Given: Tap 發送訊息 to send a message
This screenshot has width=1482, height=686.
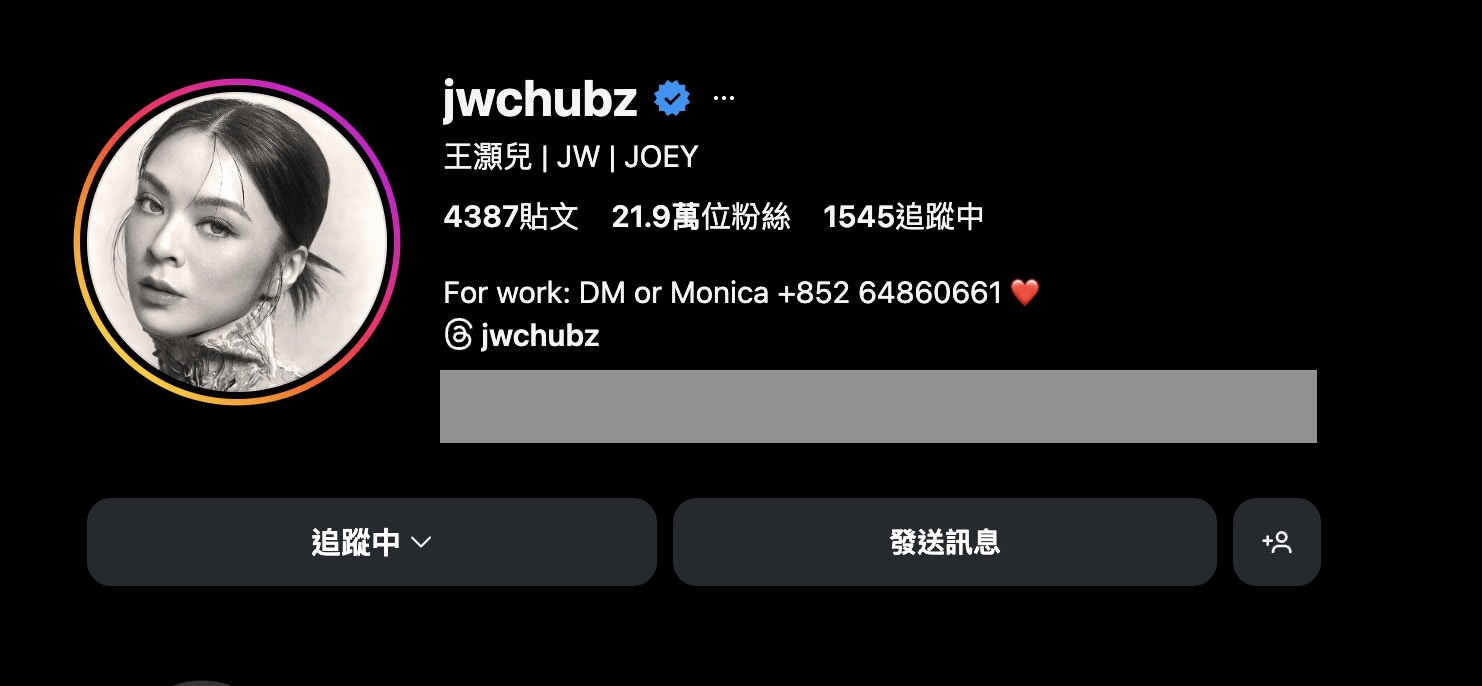Looking at the screenshot, I should (x=944, y=542).
